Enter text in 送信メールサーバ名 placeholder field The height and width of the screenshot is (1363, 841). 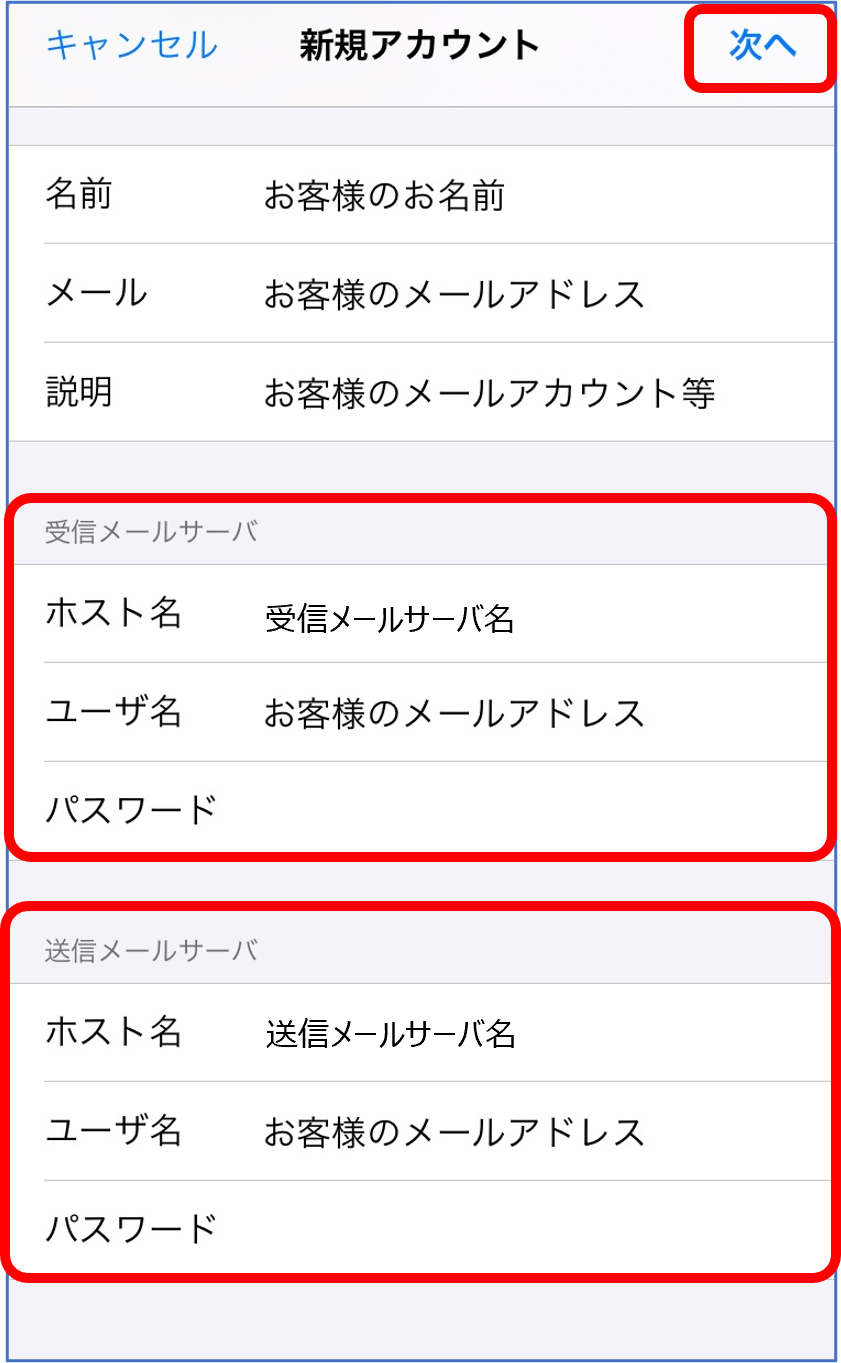pos(390,1034)
